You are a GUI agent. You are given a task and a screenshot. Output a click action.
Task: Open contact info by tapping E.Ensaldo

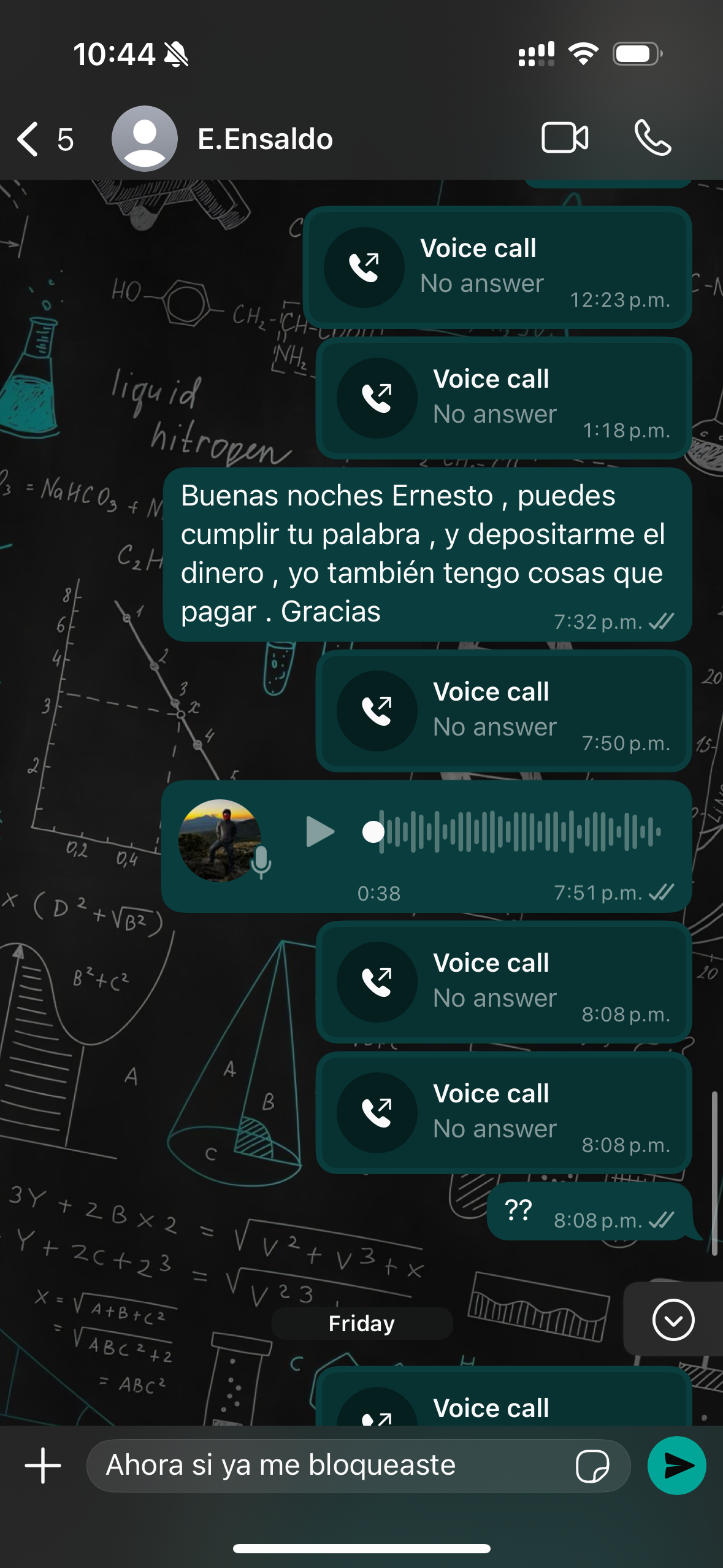[265, 137]
